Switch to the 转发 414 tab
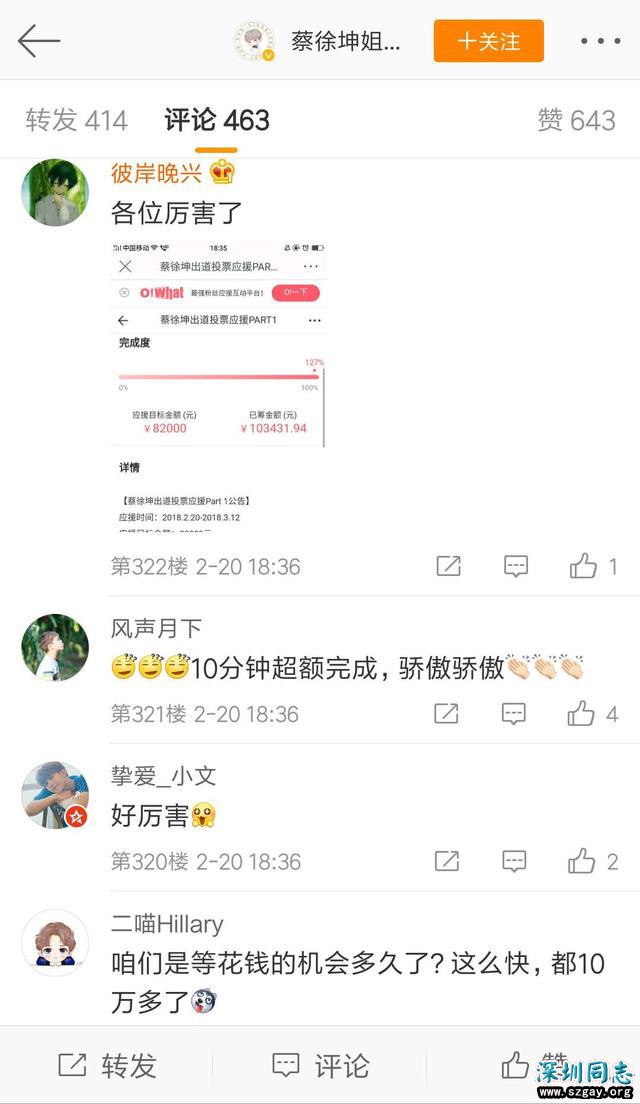The width and height of the screenshot is (640, 1104). coord(77,121)
